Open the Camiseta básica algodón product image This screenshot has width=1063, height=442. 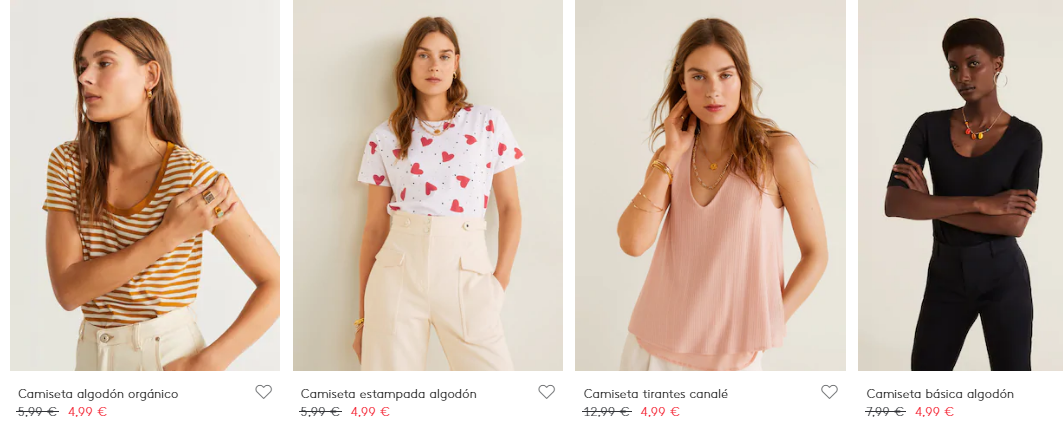pos(960,185)
